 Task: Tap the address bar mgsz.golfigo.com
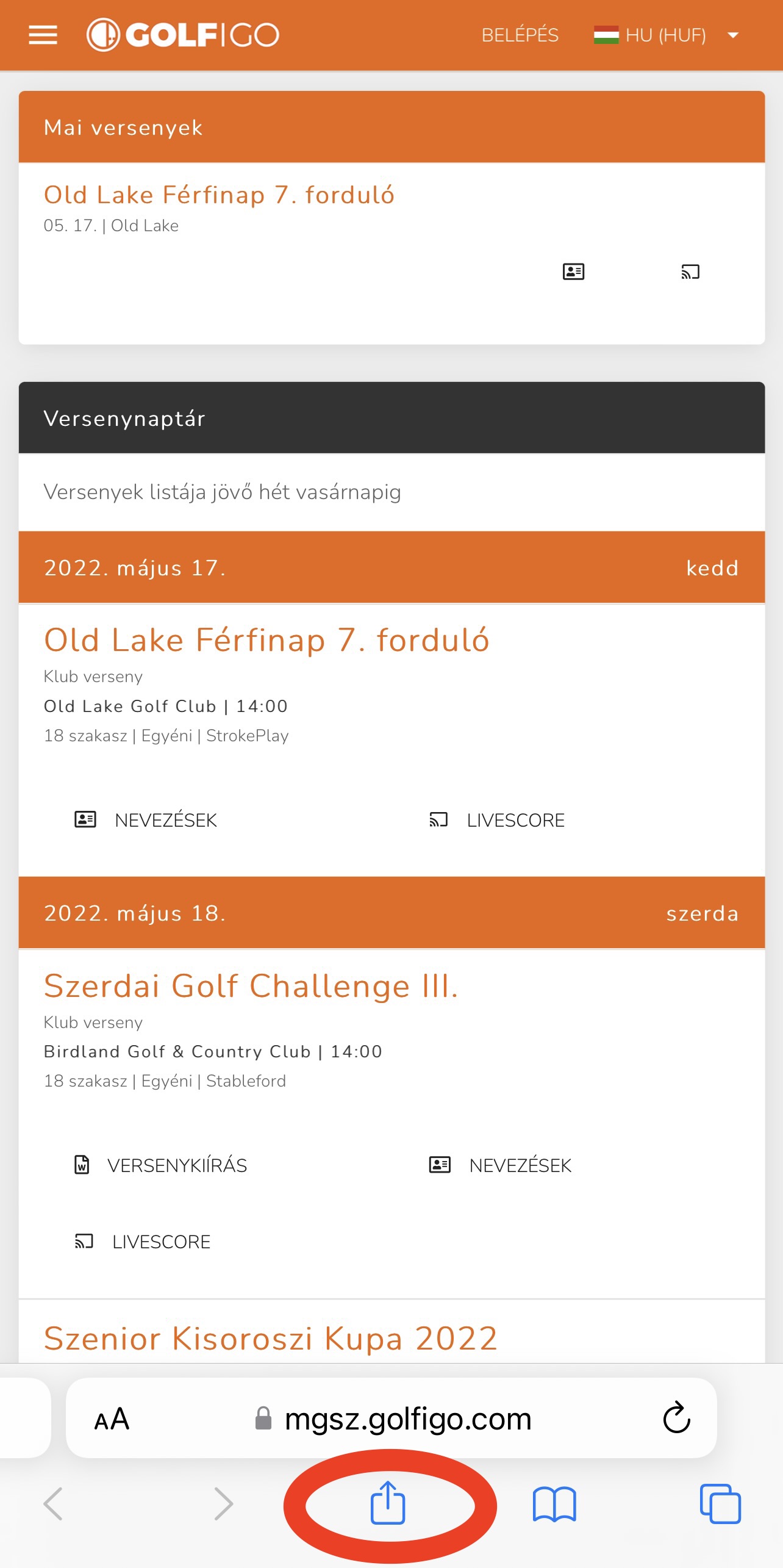[x=391, y=1418]
